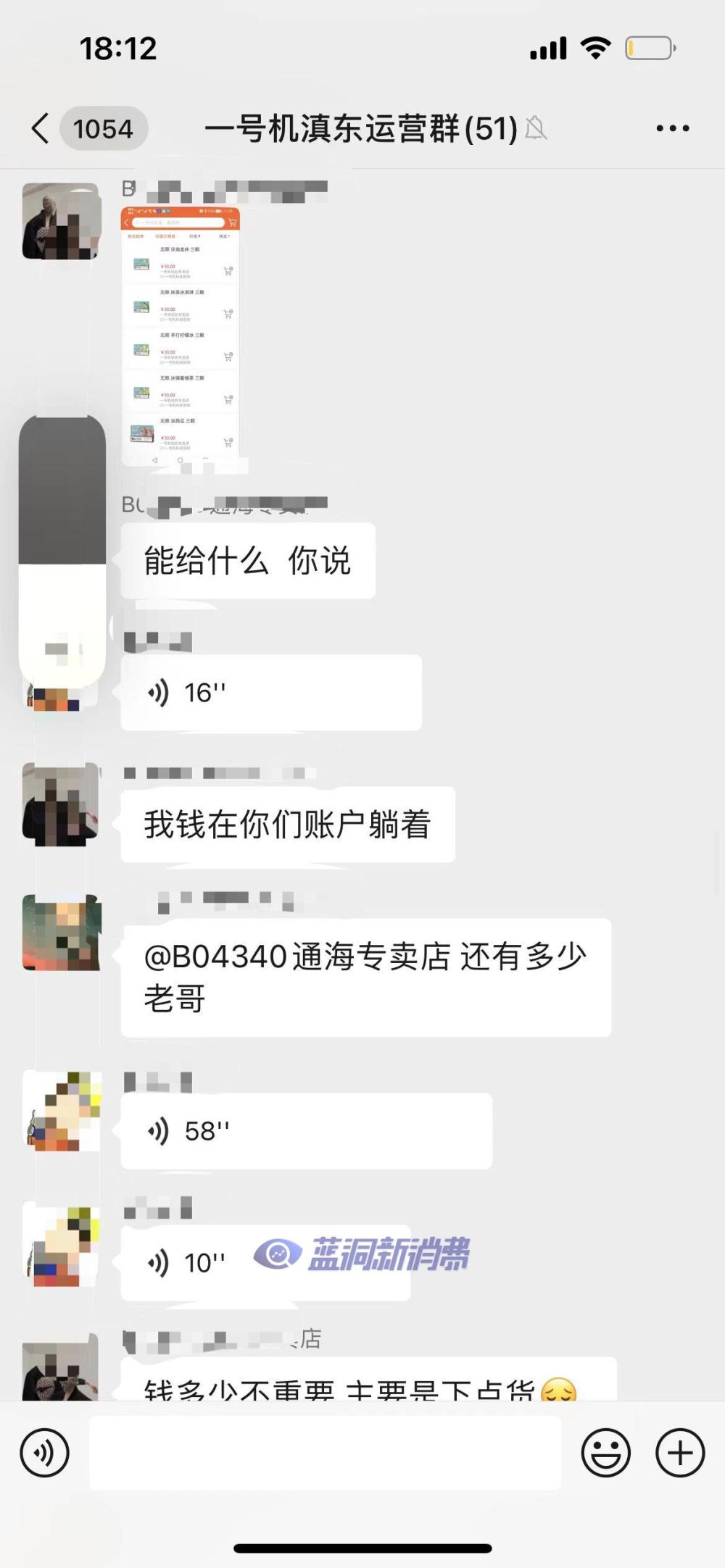725x1568 pixels.
Task: Tap the voice input icon in chat bar
Action: point(45,1454)
